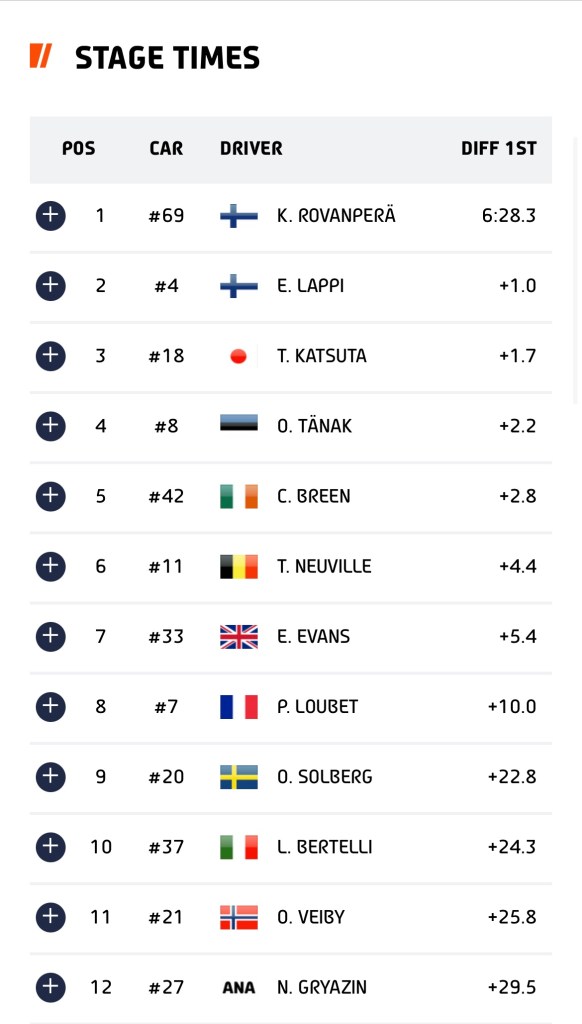This screenshot has width=582, height=1024.
Task: Expand the row for E. Lappi
Action: click(x=50, y=285)
